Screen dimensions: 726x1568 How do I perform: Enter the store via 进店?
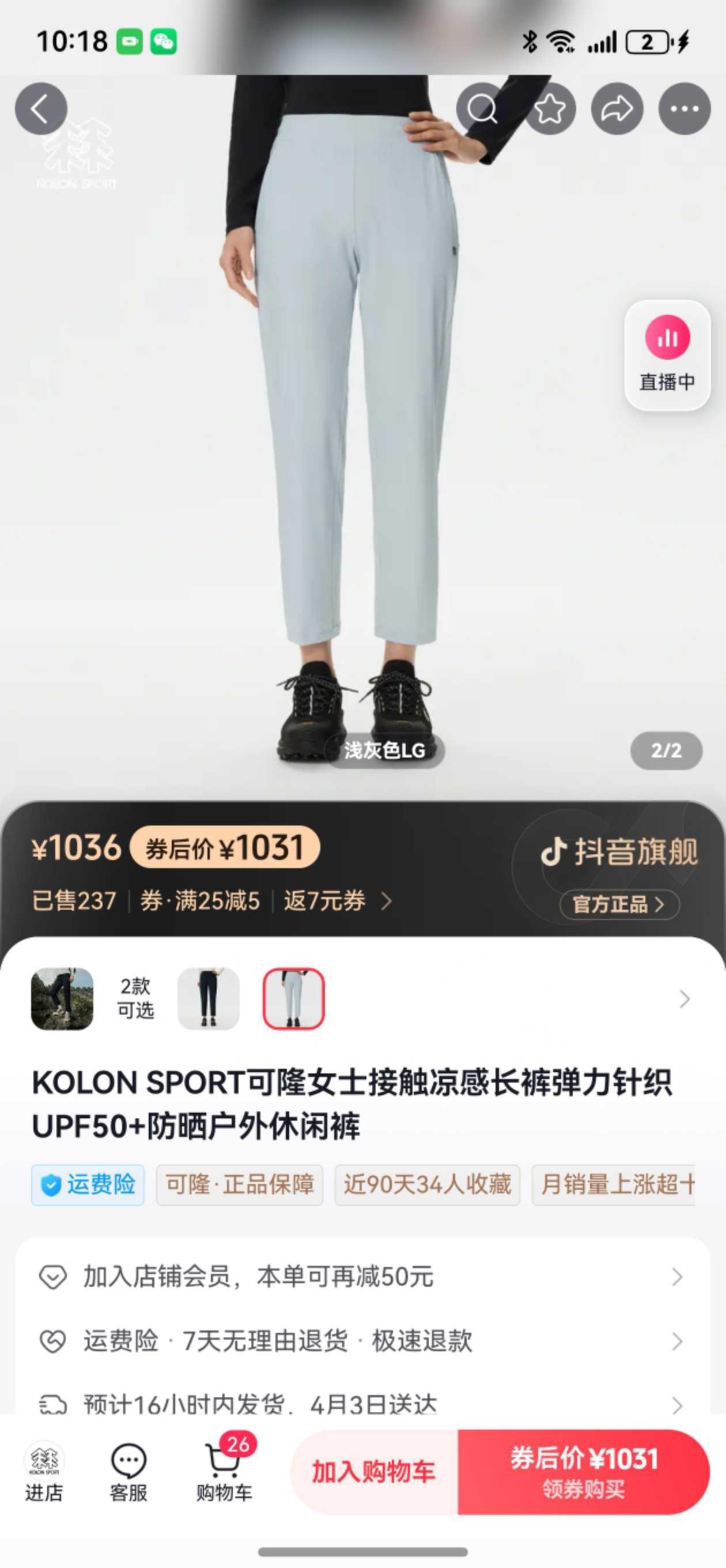pos(44,1472)
